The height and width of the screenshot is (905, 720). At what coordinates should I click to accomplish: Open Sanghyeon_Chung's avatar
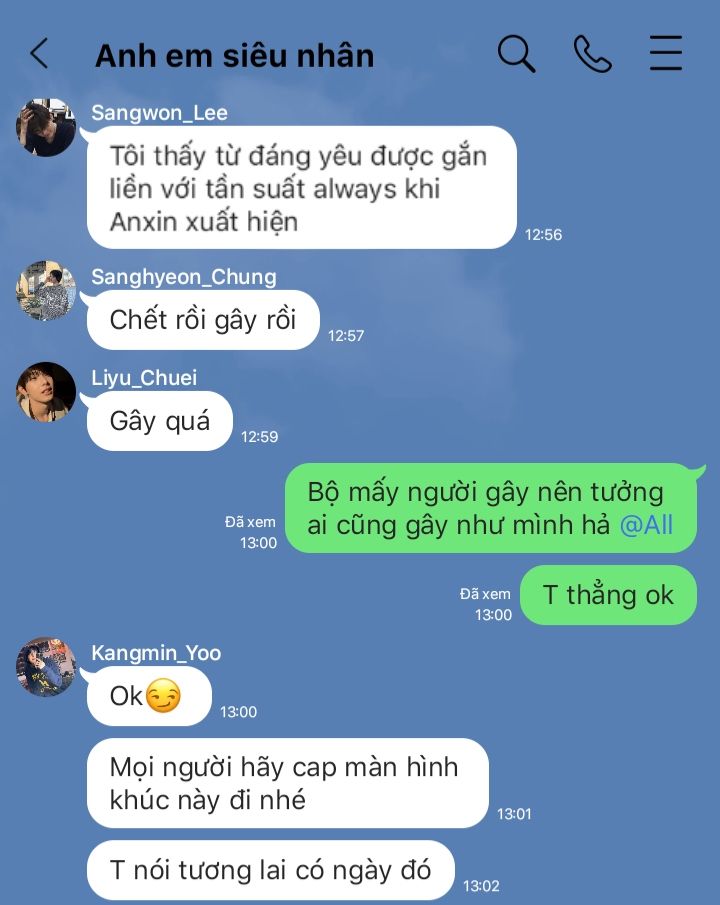[46, 291]
